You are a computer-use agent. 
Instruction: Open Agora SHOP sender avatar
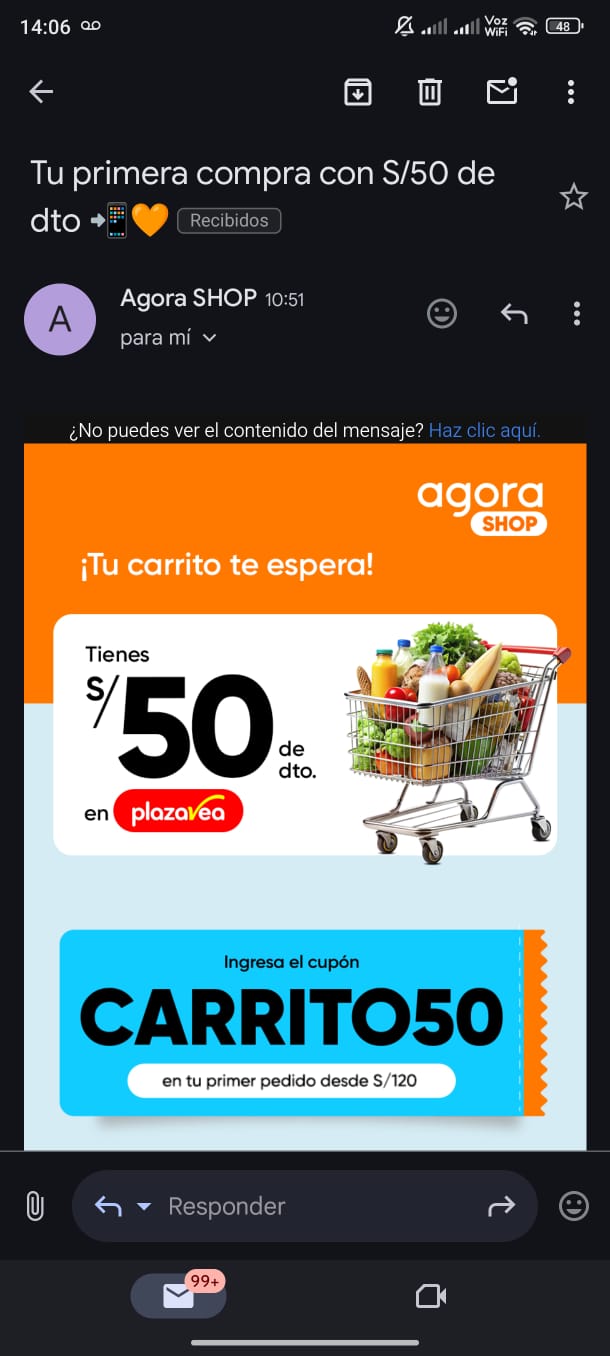pyautogui.click(x=60, y=320)
